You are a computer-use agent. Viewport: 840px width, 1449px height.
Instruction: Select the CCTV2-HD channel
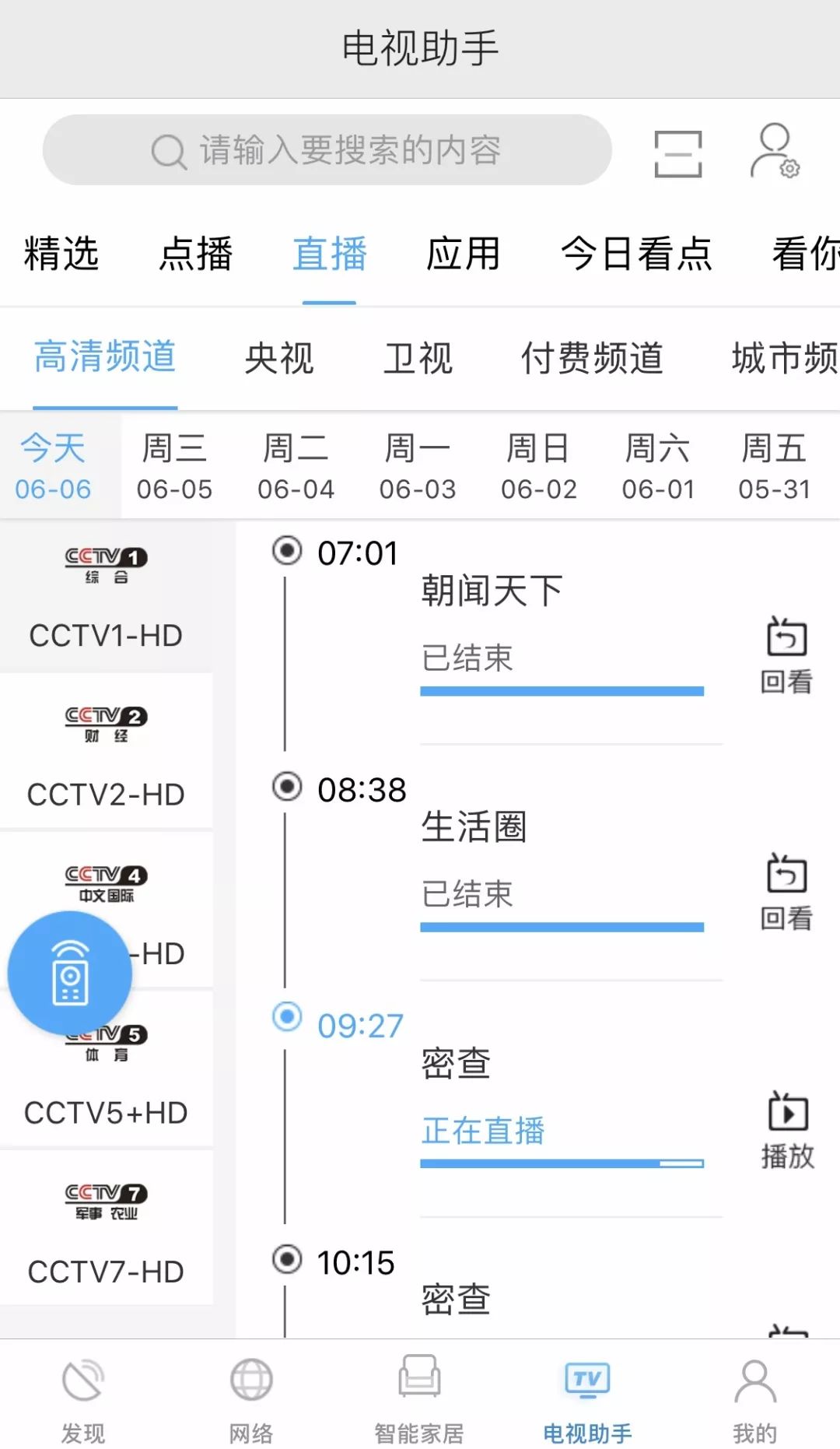[107, 755]
